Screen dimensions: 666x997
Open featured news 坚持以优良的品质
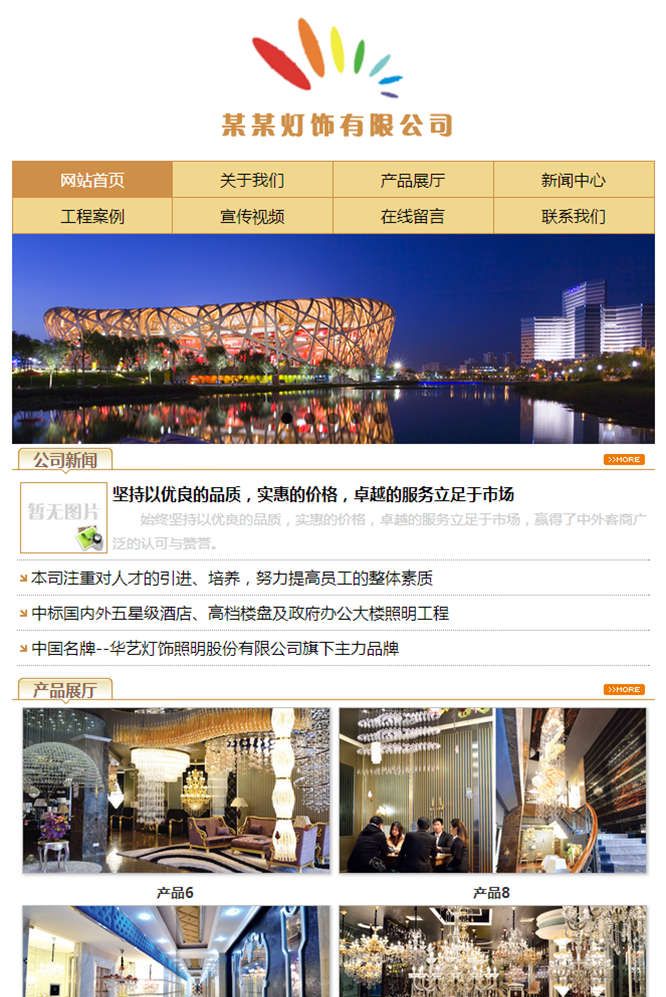pos(313,494)
